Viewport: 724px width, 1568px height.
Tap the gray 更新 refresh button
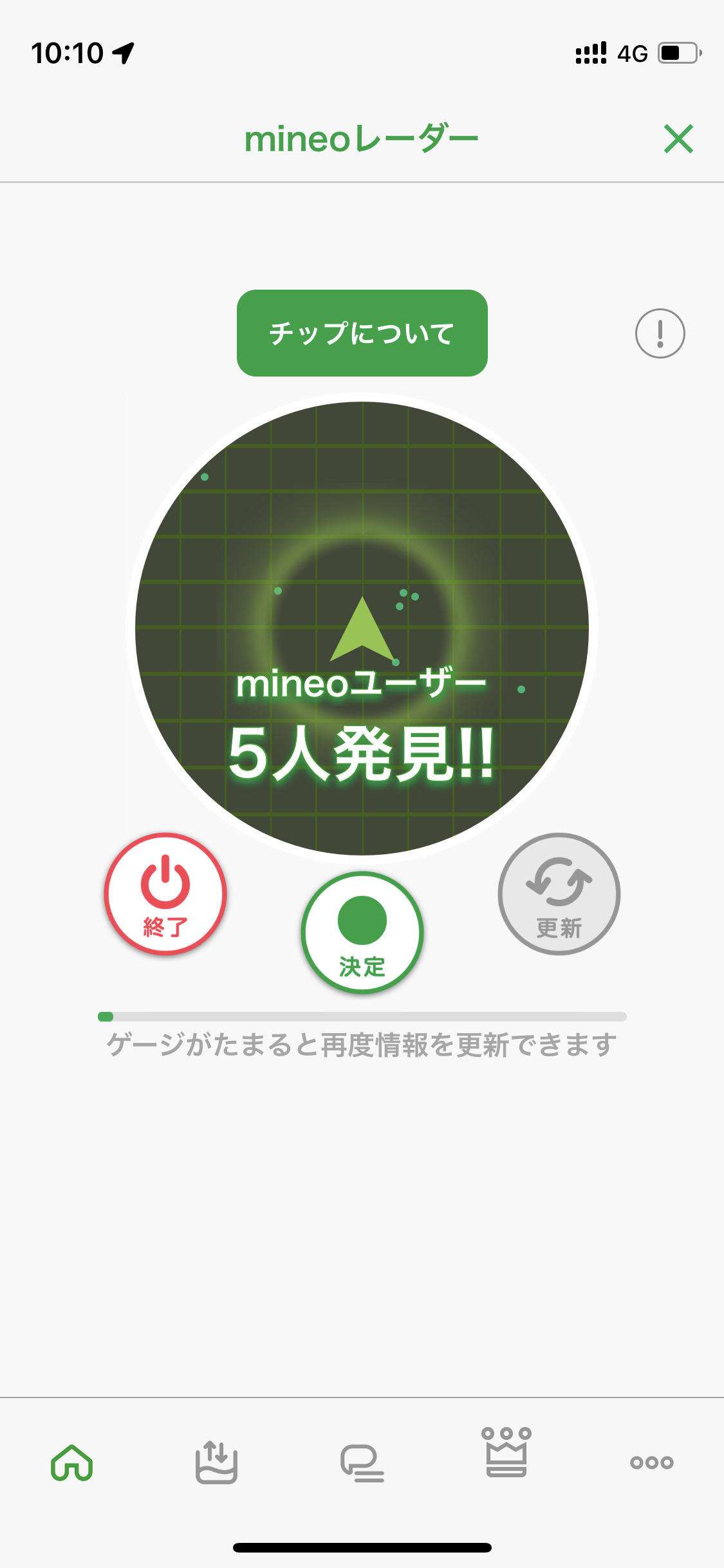(x=559, y=894)
